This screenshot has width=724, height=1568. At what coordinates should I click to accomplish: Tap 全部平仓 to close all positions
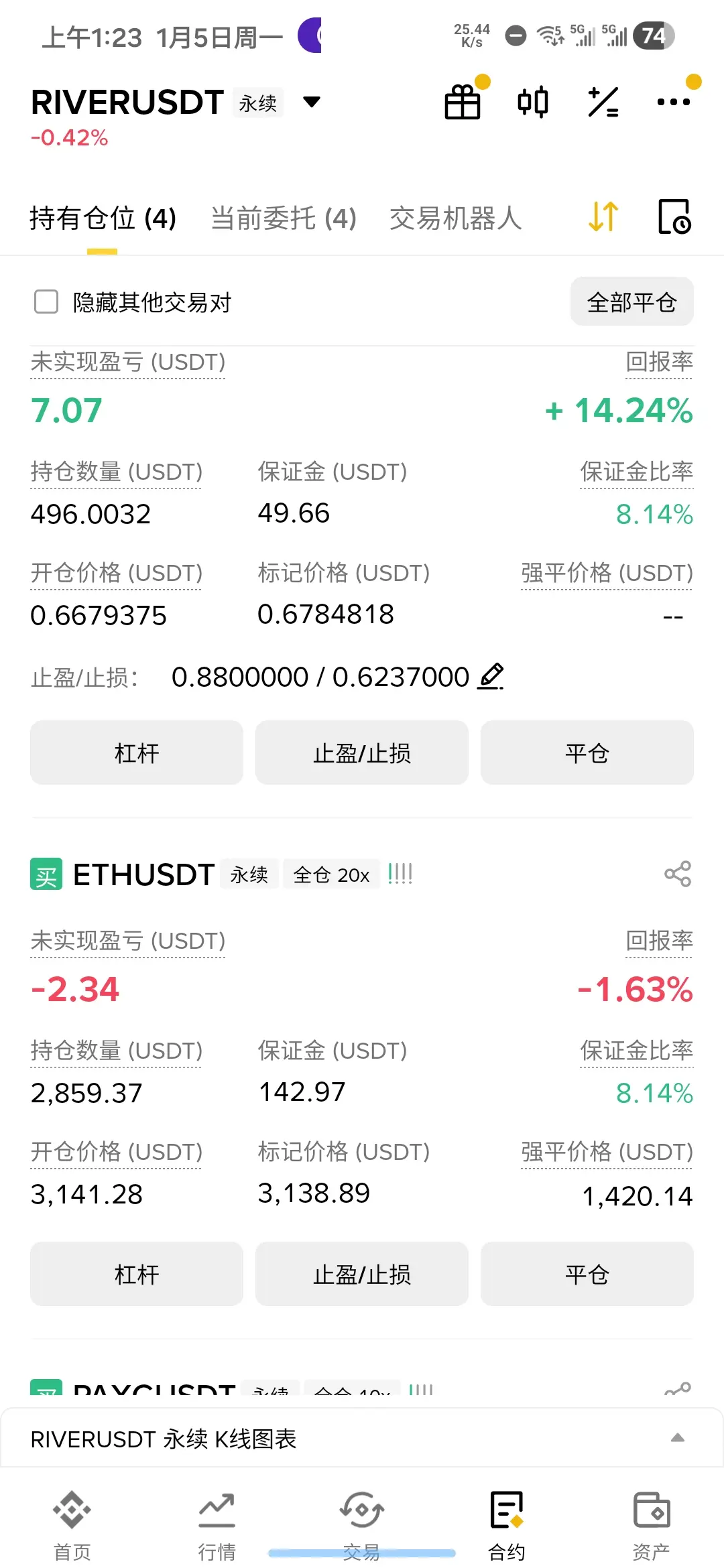click(631, 302)
